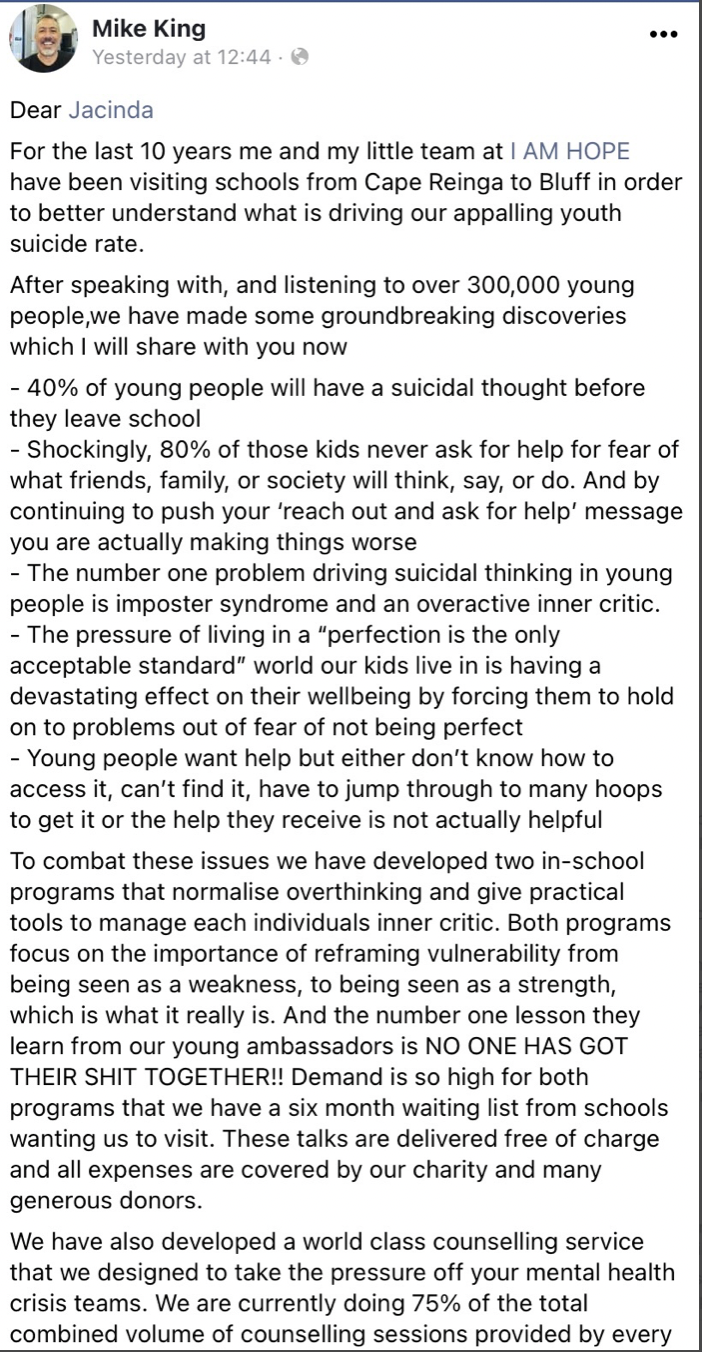Open the post timestamp Yesterday at 12:44

(x=181, y=57)
